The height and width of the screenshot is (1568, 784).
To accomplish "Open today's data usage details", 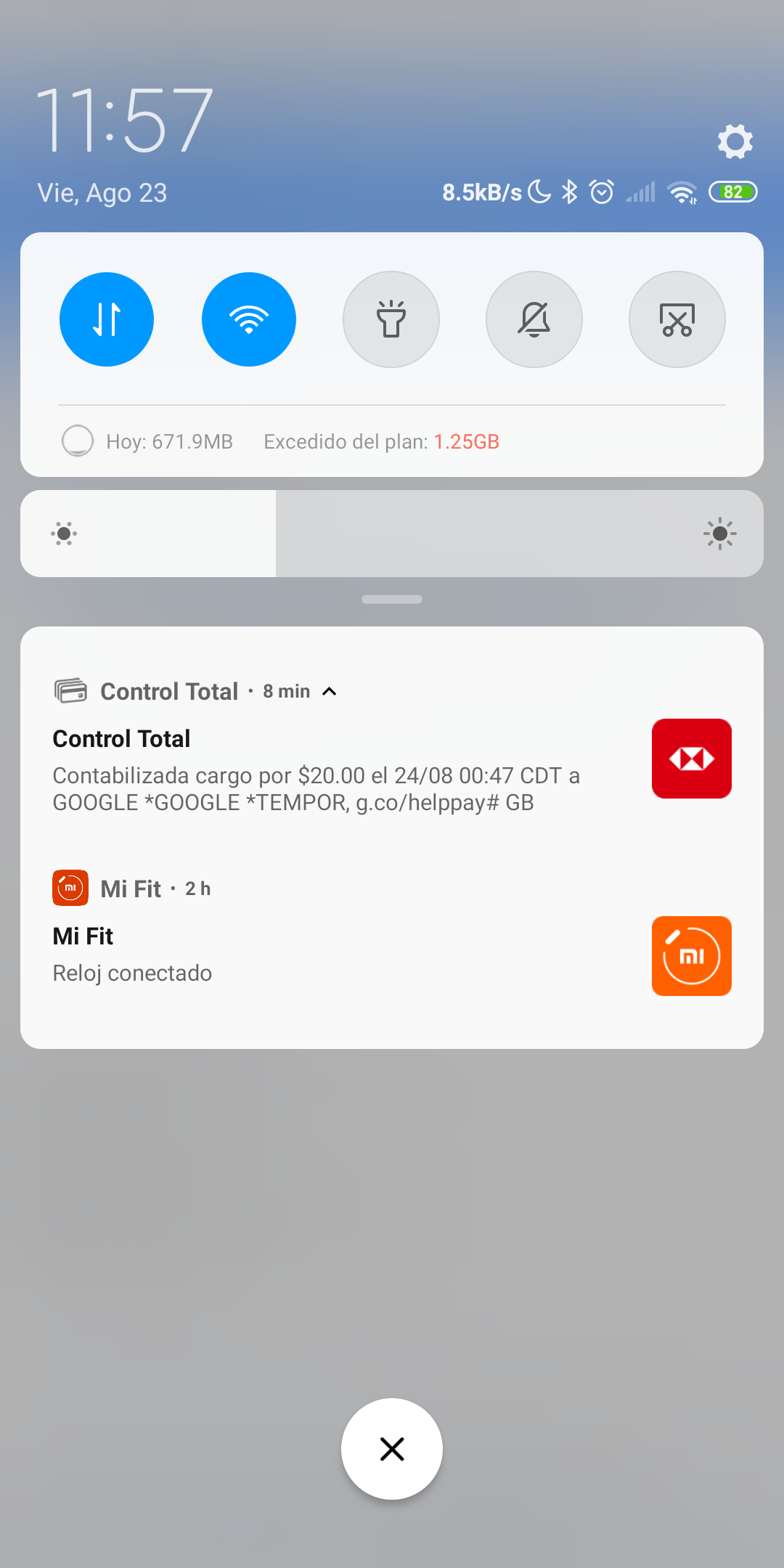I will [168, 441].
